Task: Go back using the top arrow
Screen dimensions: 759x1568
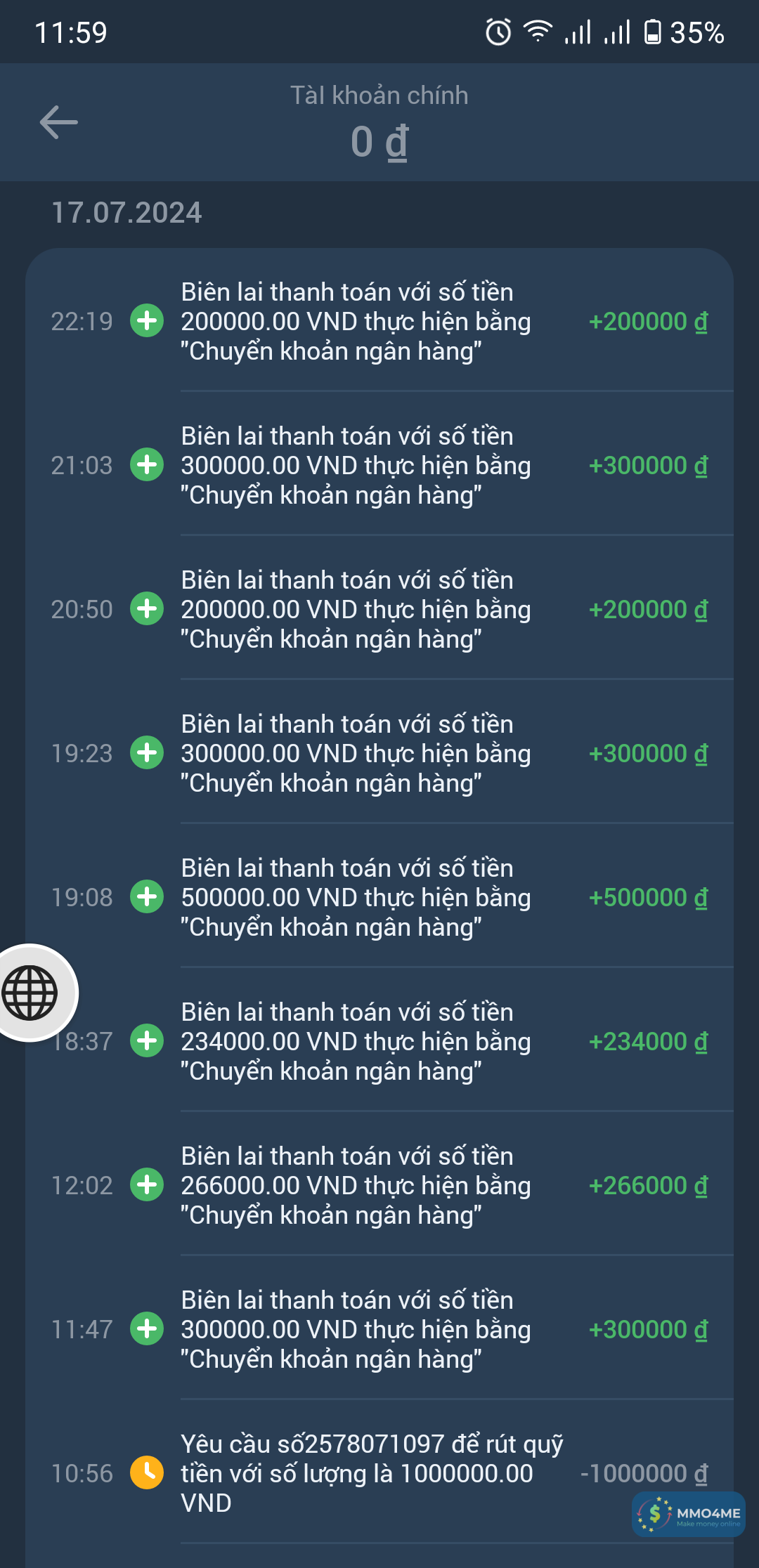Action: (x=59, y=123)
